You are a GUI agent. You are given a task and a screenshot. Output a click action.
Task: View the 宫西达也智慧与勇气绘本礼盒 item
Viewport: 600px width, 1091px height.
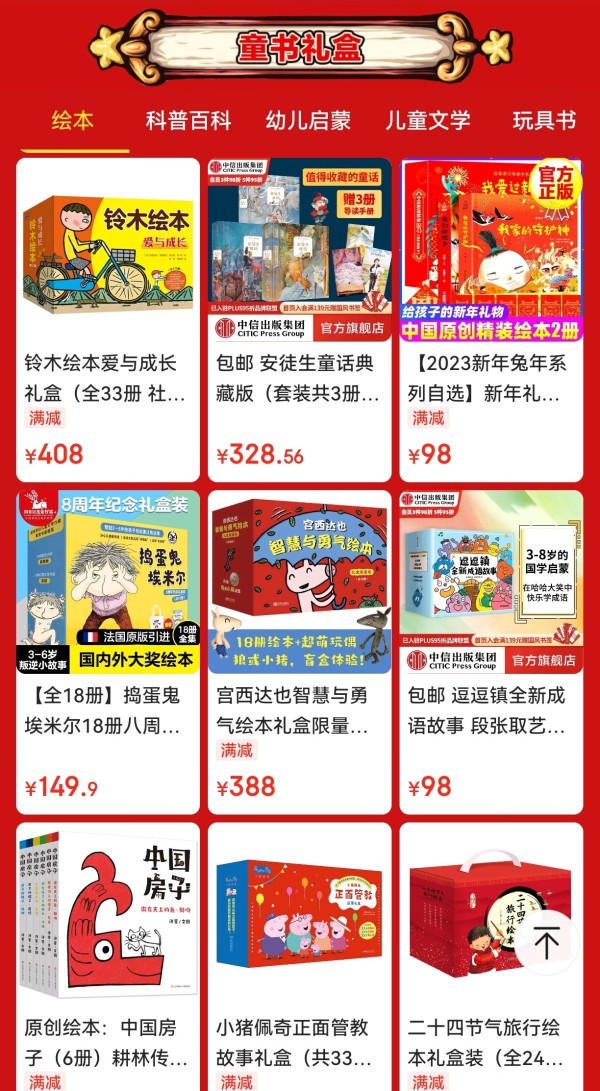point(299,652)
